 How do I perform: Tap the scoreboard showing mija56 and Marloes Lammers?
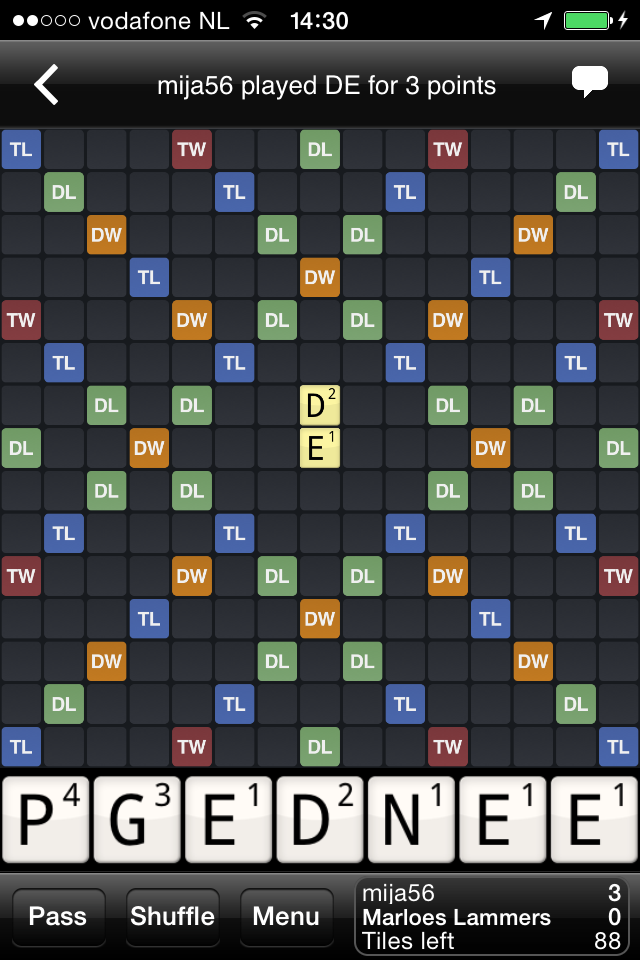click(492, 916)
